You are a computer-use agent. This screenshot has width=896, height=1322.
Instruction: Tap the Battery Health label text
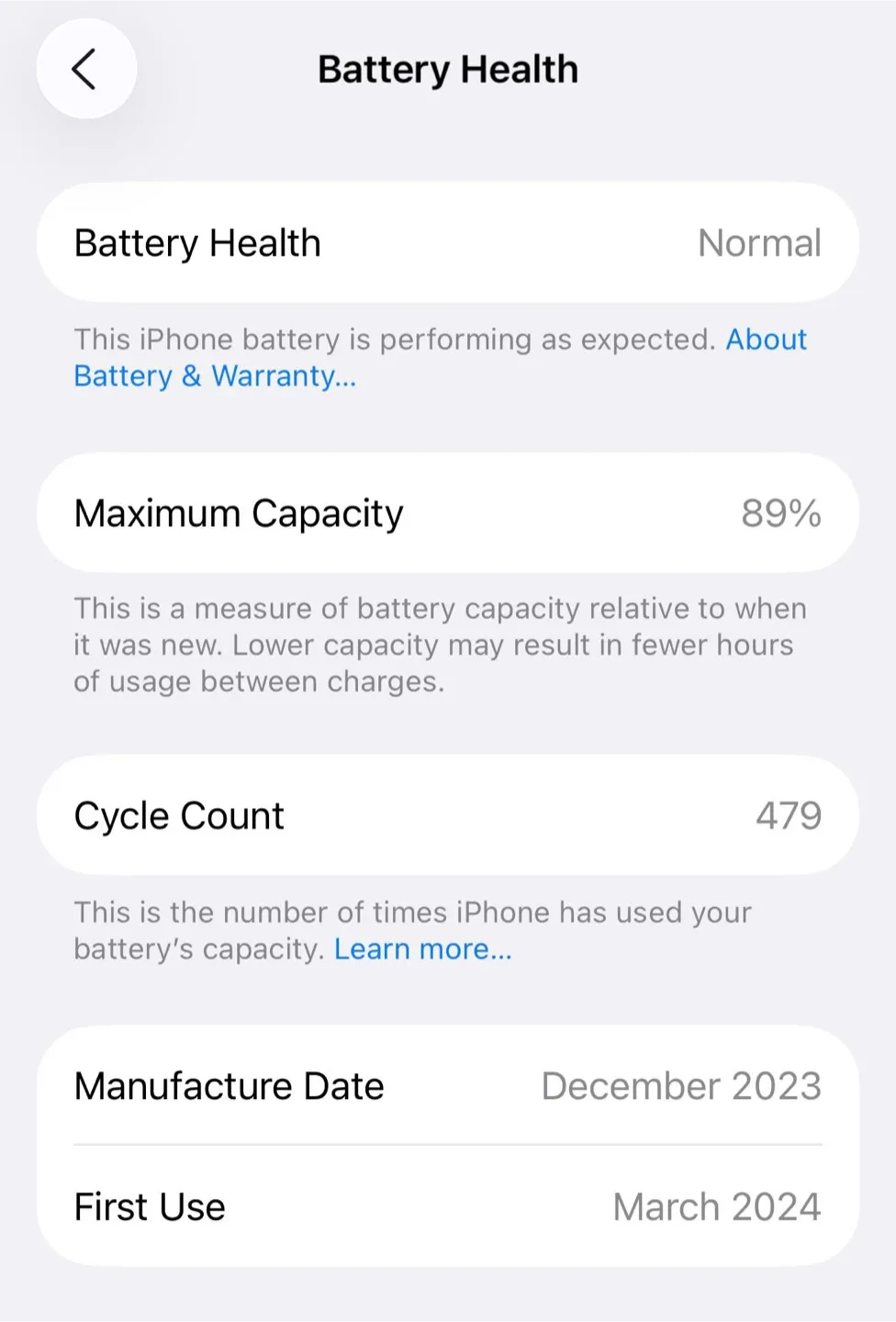coord(197,242)
